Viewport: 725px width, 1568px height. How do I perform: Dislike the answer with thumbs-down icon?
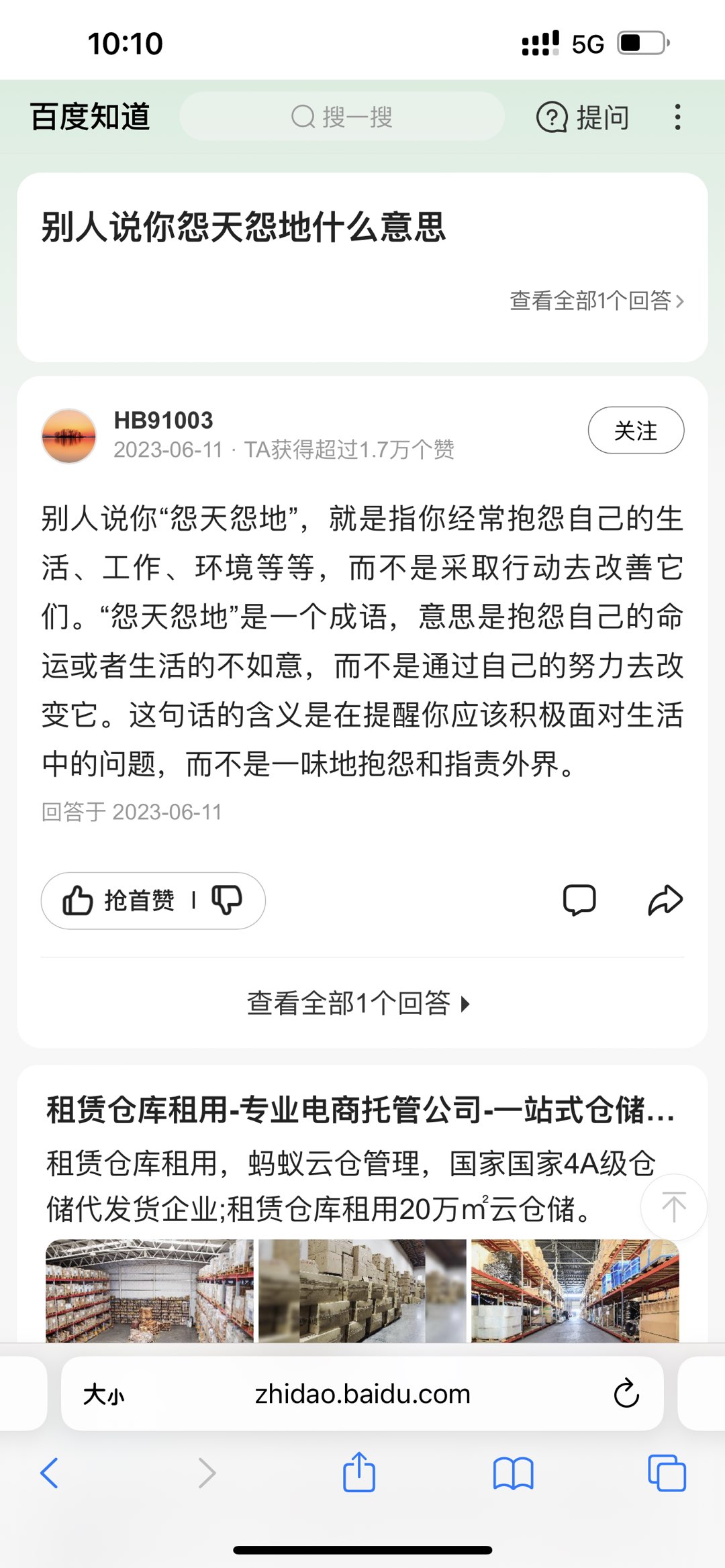click(x=227, y=900)
